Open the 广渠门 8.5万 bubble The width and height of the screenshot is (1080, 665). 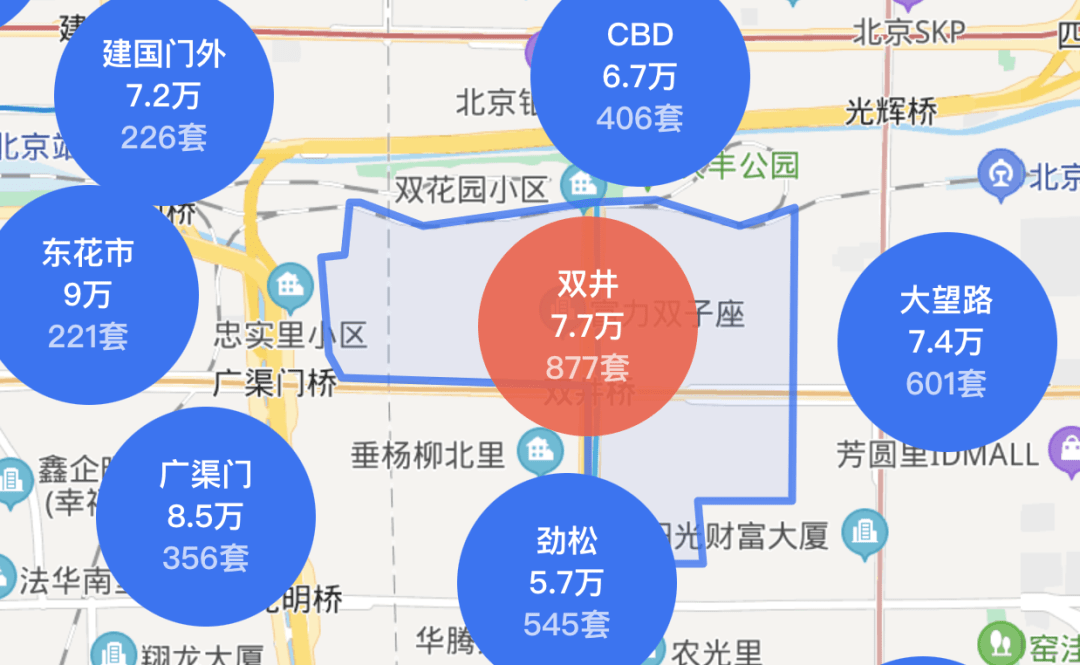pyautogui.click(x=205, y=516)
